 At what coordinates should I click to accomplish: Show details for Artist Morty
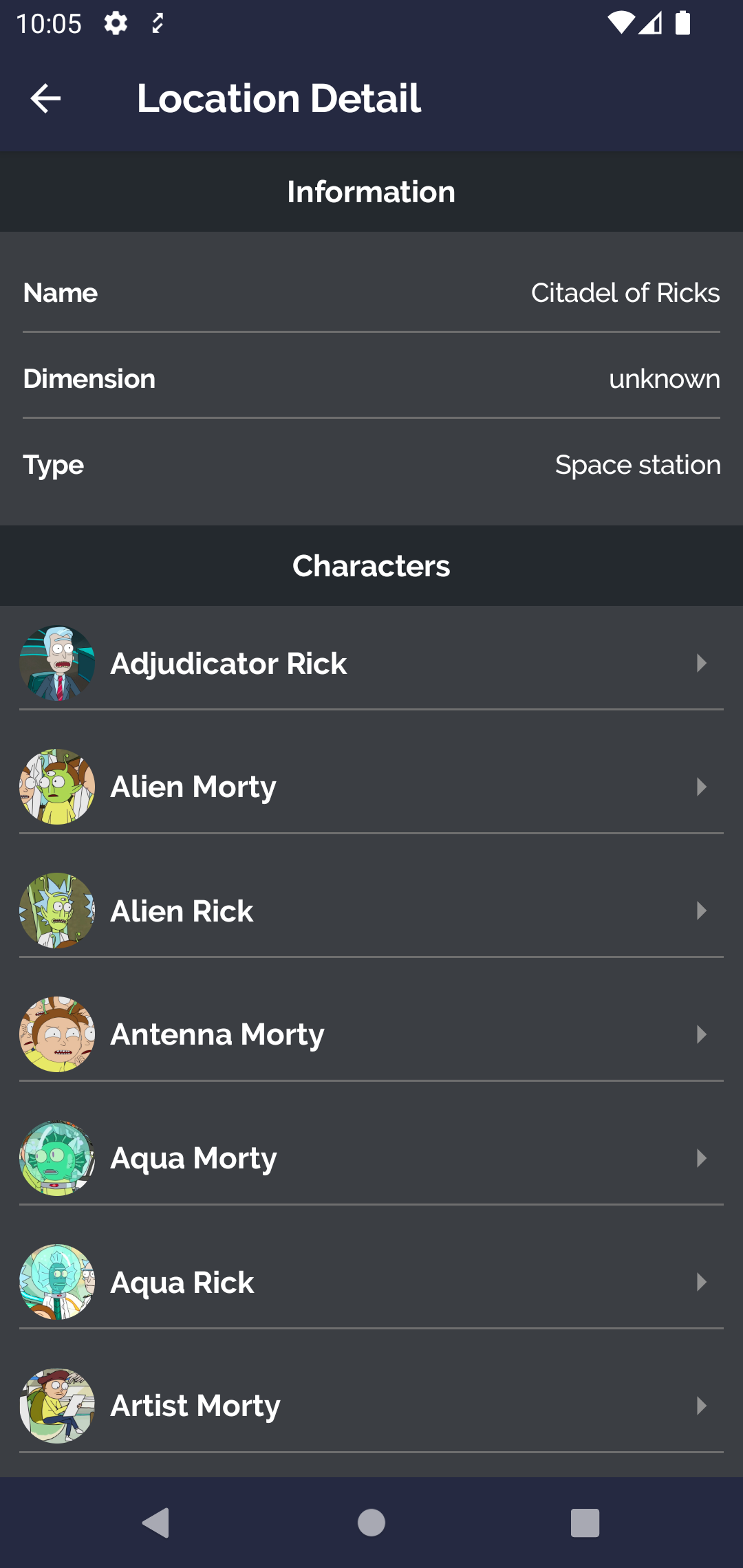coord(371,1406)
